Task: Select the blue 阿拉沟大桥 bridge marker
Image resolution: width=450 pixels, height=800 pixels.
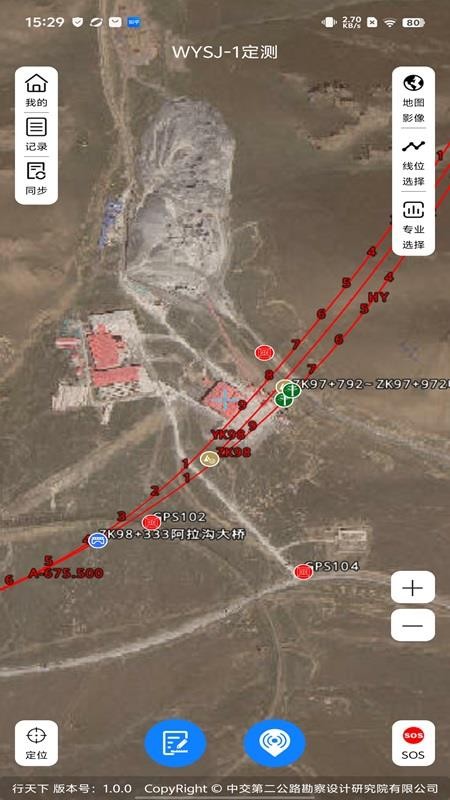Action: tap(97, 541)
